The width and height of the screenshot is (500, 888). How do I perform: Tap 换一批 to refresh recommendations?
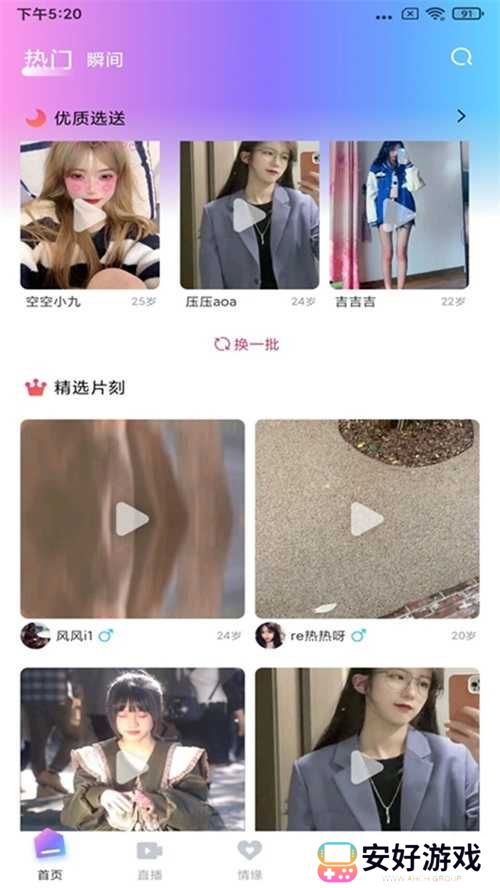(x=247, y=344)
